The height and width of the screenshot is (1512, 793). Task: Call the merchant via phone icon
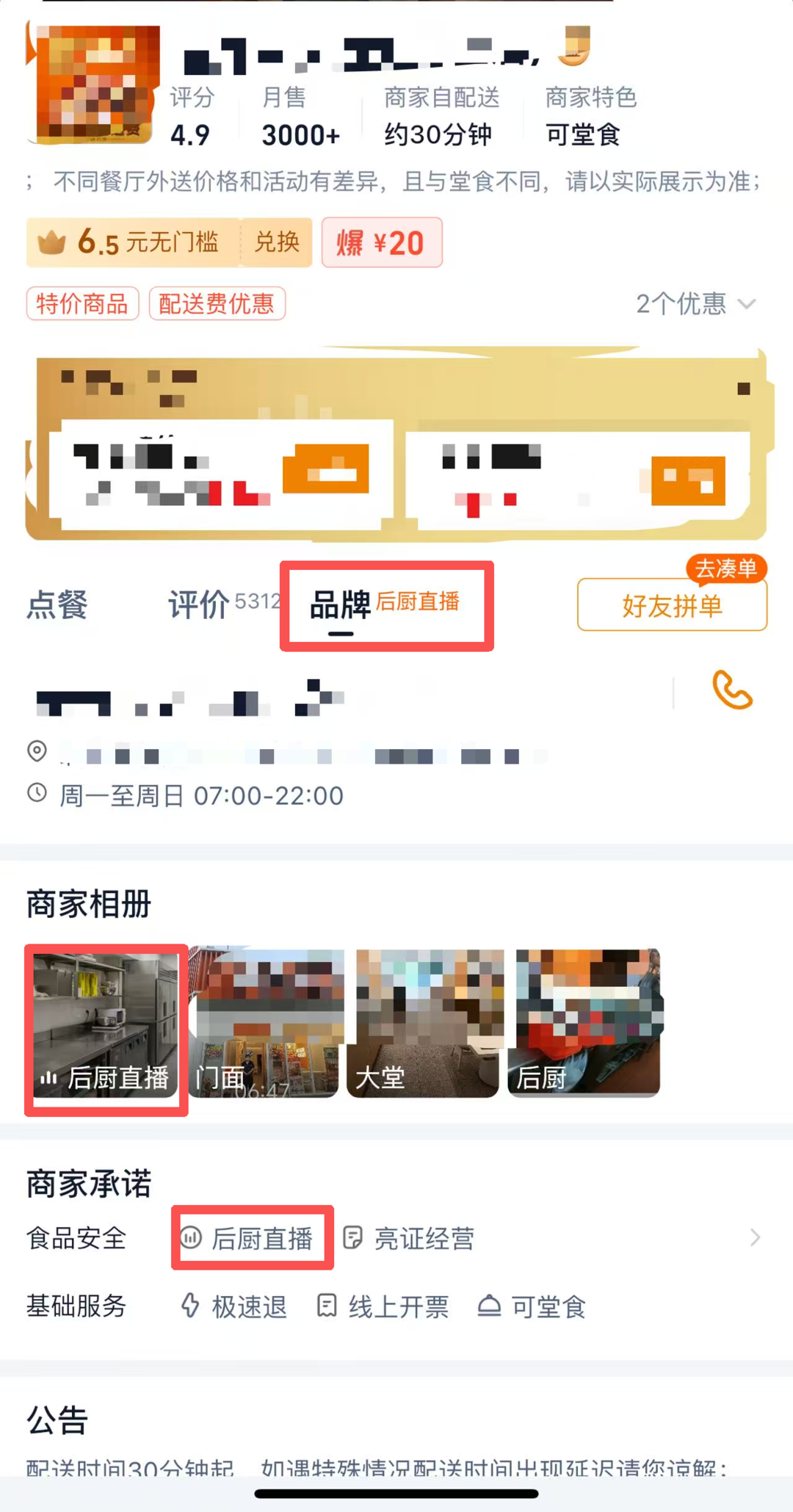click(732, 690)
